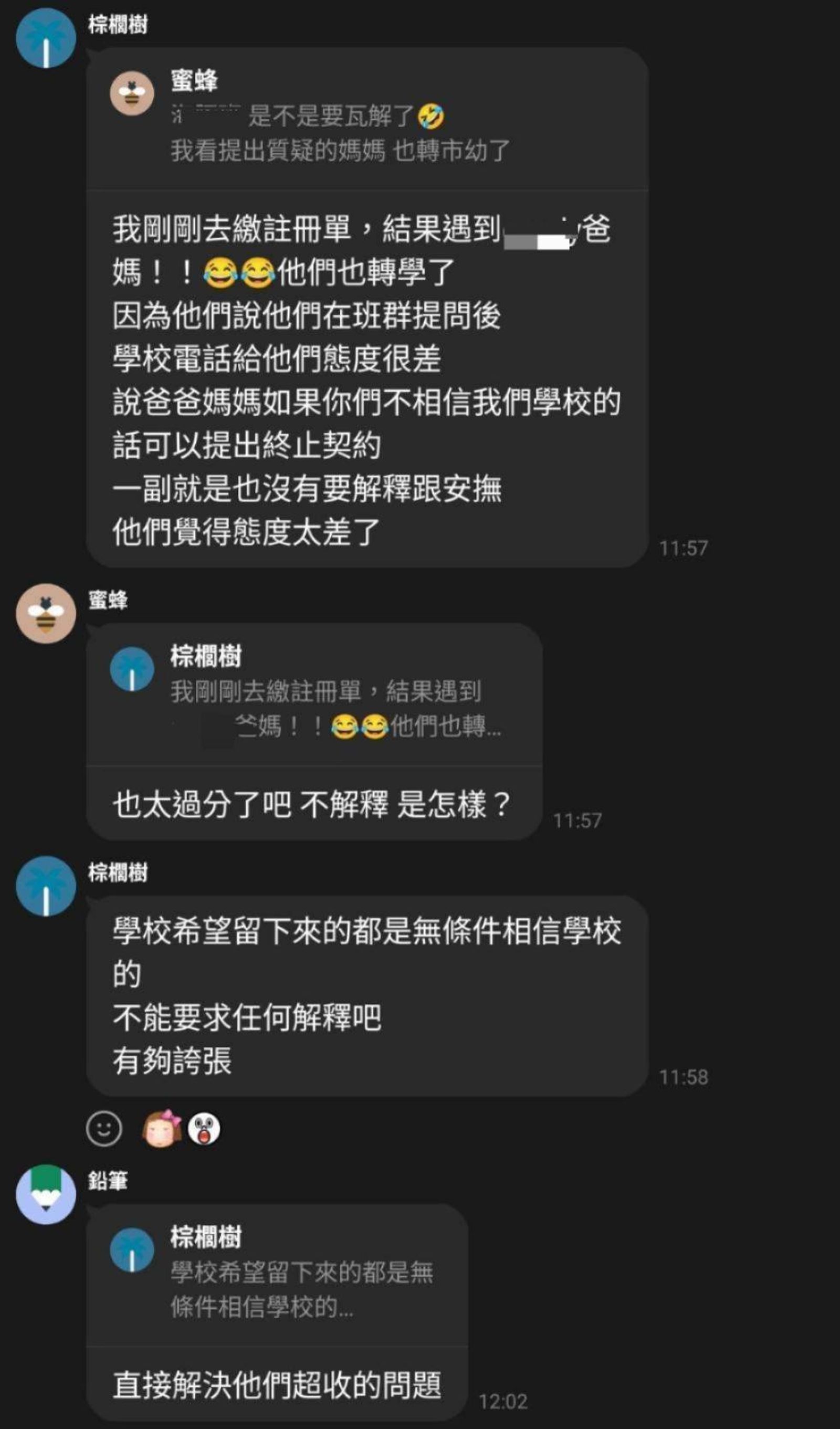Open 鉛筆's profile avatar
The image size is (840, 1429).
[x=46, y=1194]
